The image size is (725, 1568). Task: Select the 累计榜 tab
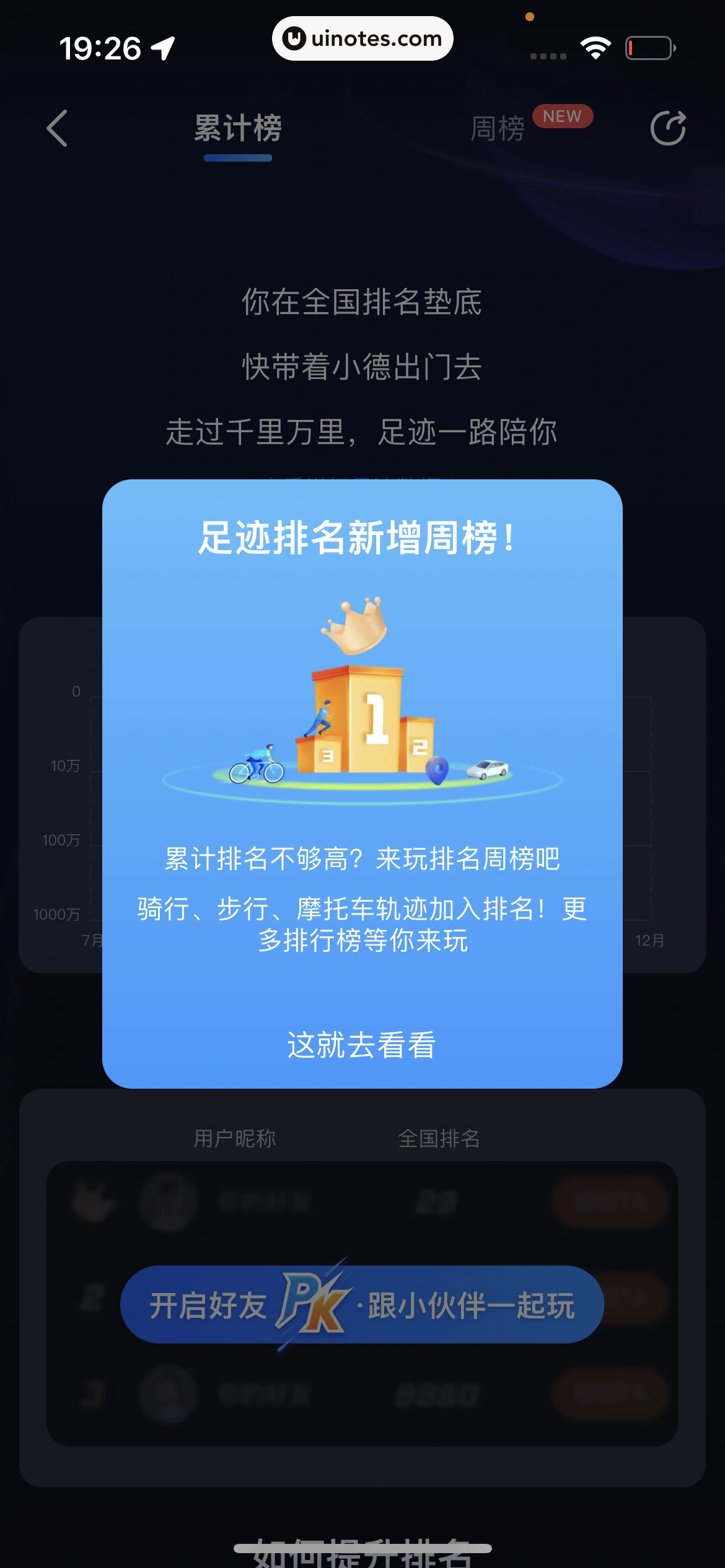pyautogui.click(x=237, y=128)
